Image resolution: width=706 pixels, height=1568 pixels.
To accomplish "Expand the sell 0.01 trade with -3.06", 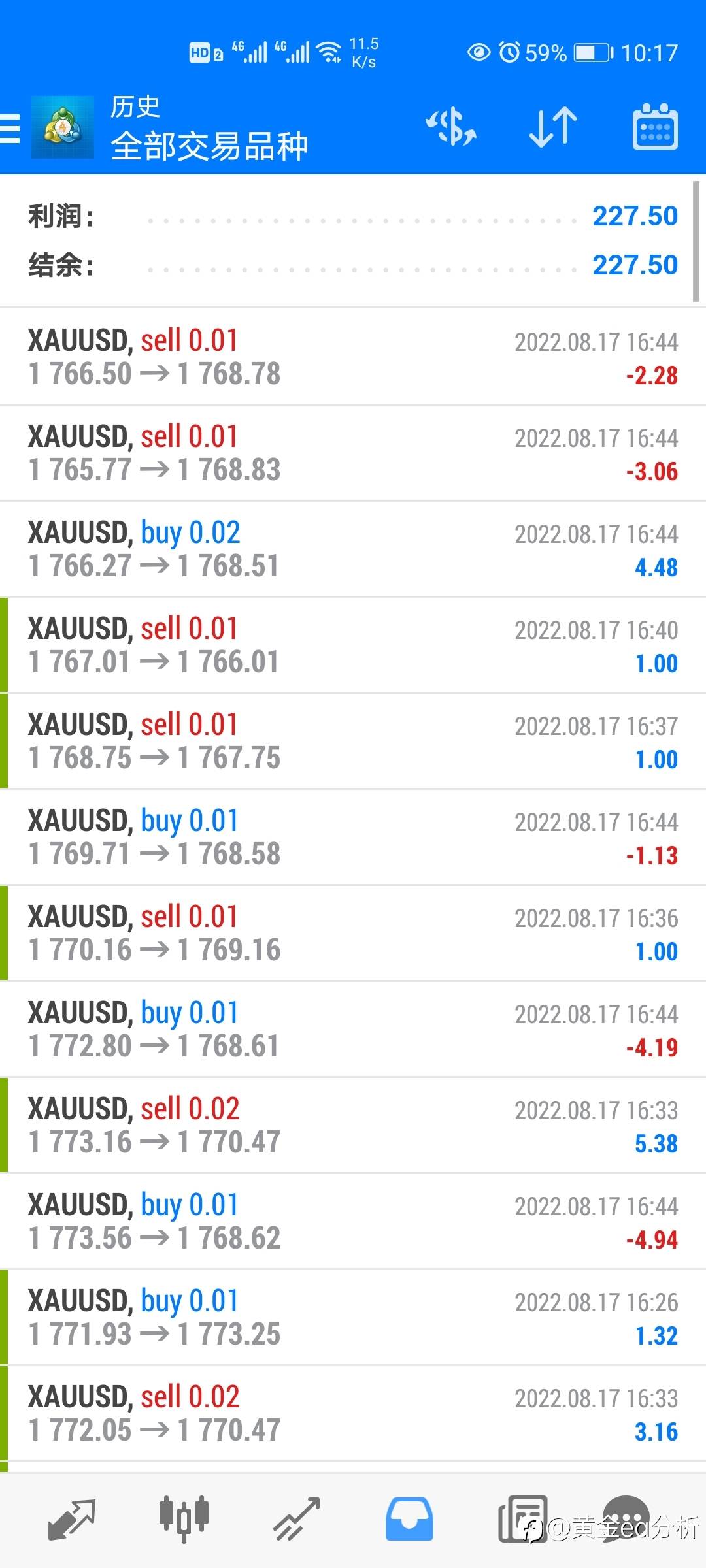I will click(353, 453).
